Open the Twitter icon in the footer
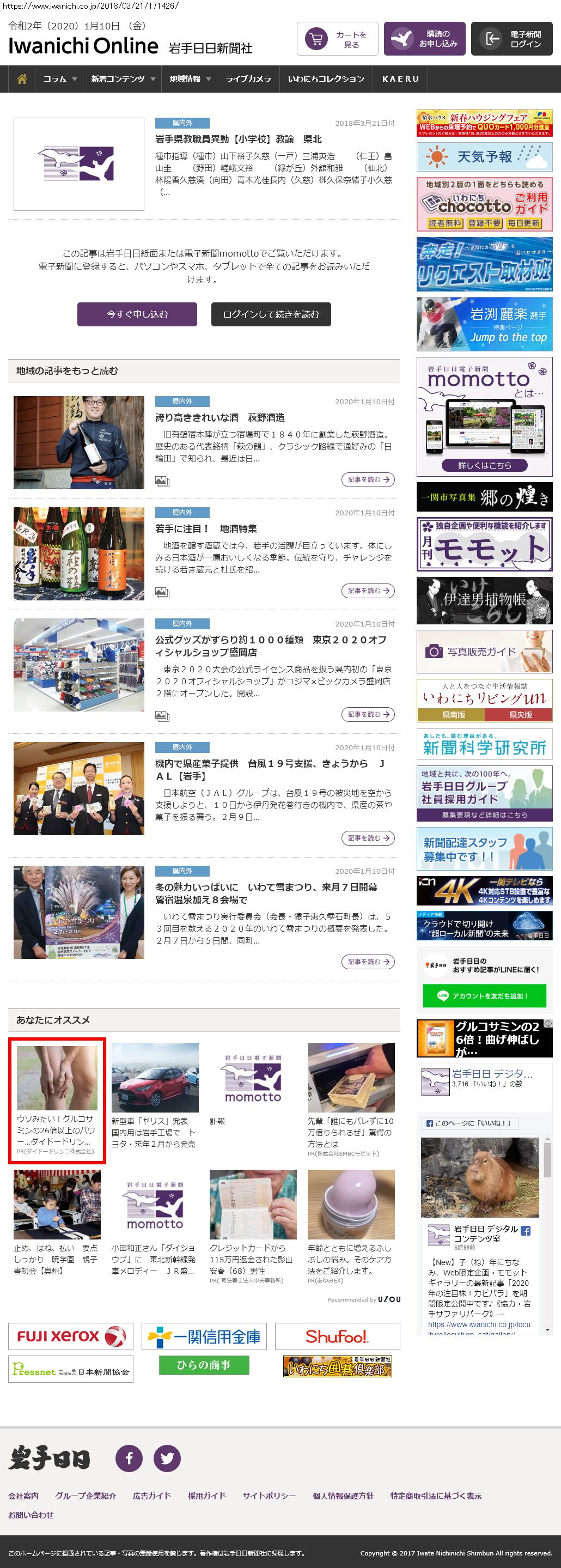Image resolution: width=561 pixels, height=1568 pixels. 167,1458
